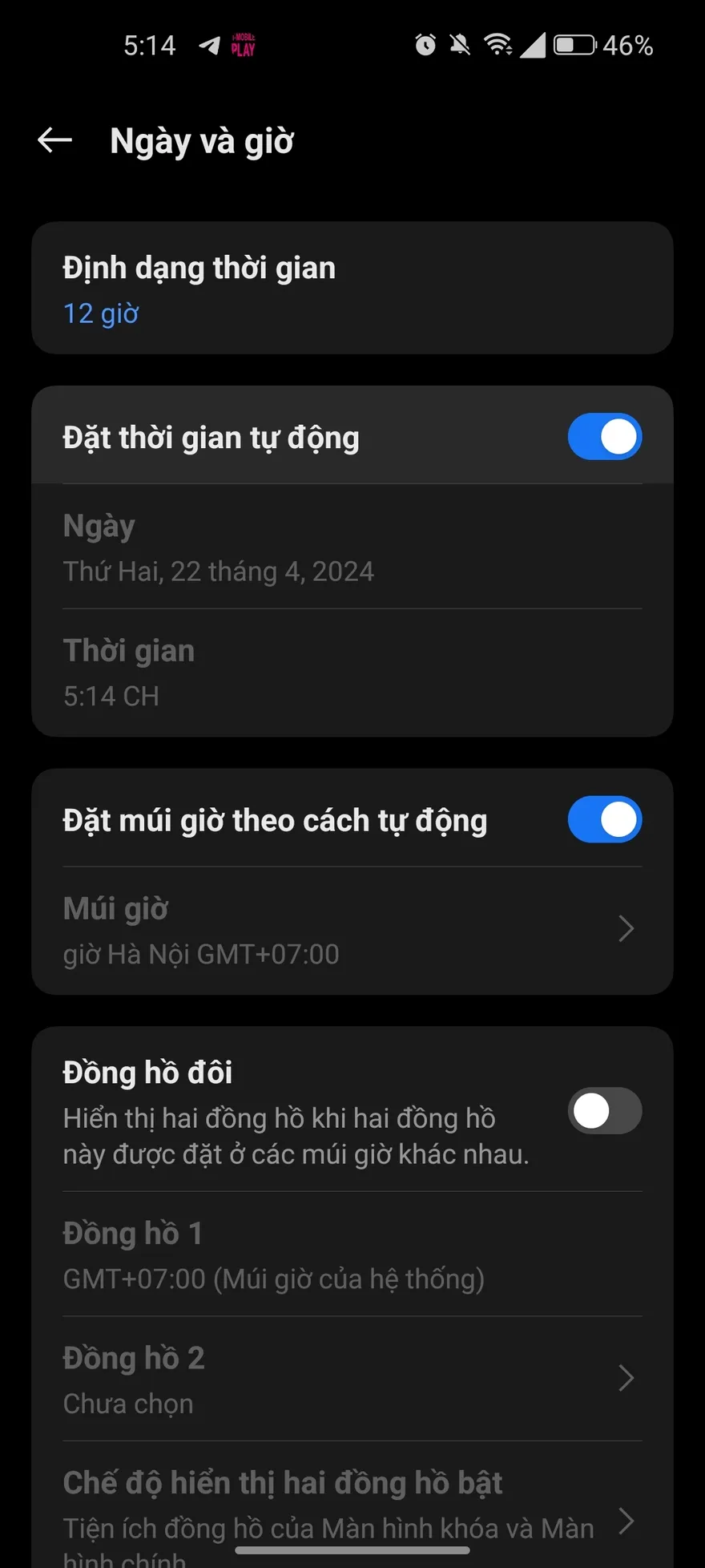
Task: Enable the Đồng hồ đôi switch
Action: (x=604, y=1111)
